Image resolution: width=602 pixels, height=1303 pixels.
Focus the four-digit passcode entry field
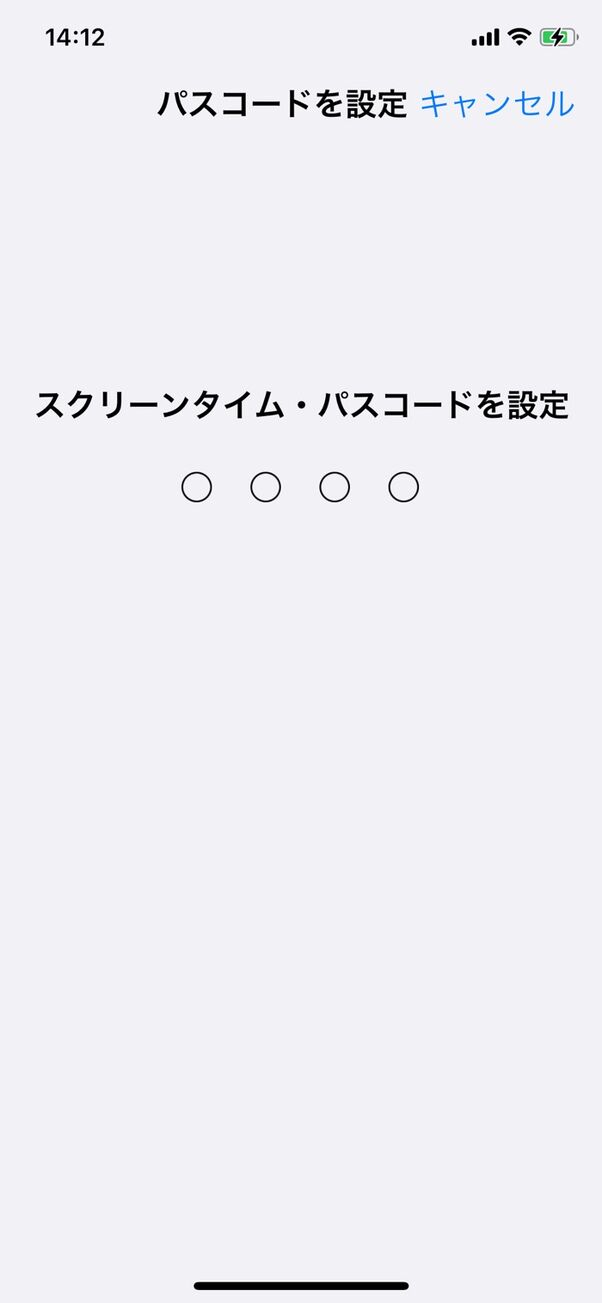tap(300, 488)
